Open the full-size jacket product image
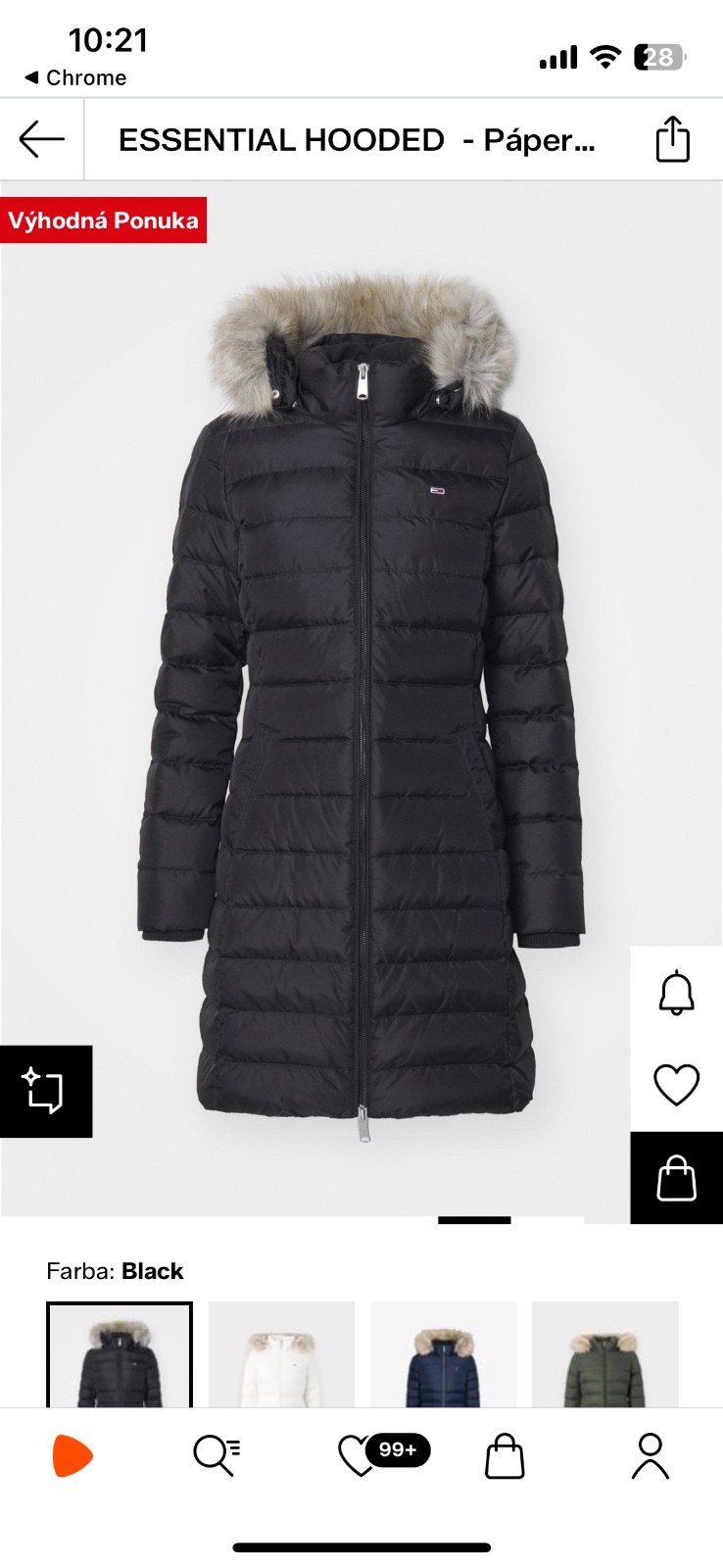 click(x=361, y=706)
